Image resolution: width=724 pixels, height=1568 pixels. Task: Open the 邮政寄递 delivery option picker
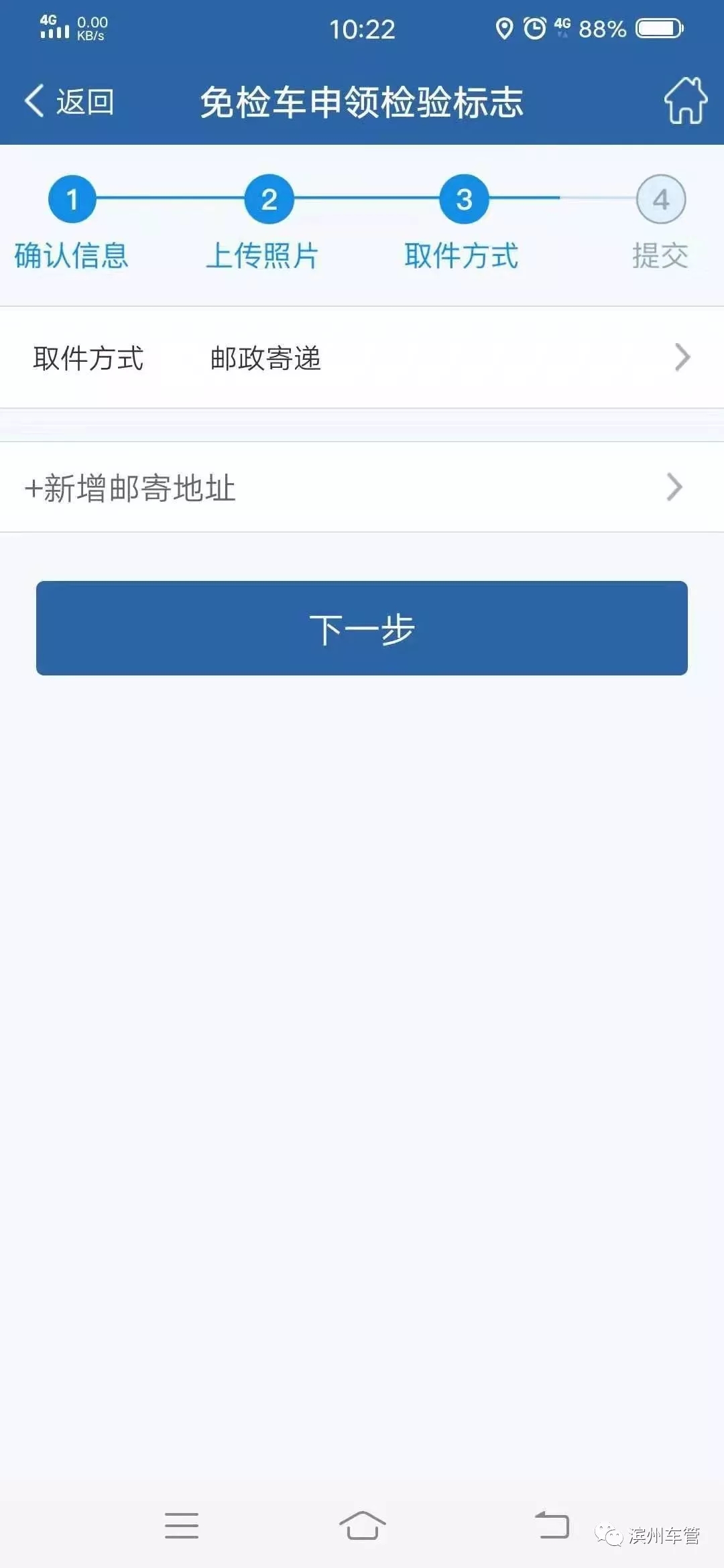click(x=264, y=358)
